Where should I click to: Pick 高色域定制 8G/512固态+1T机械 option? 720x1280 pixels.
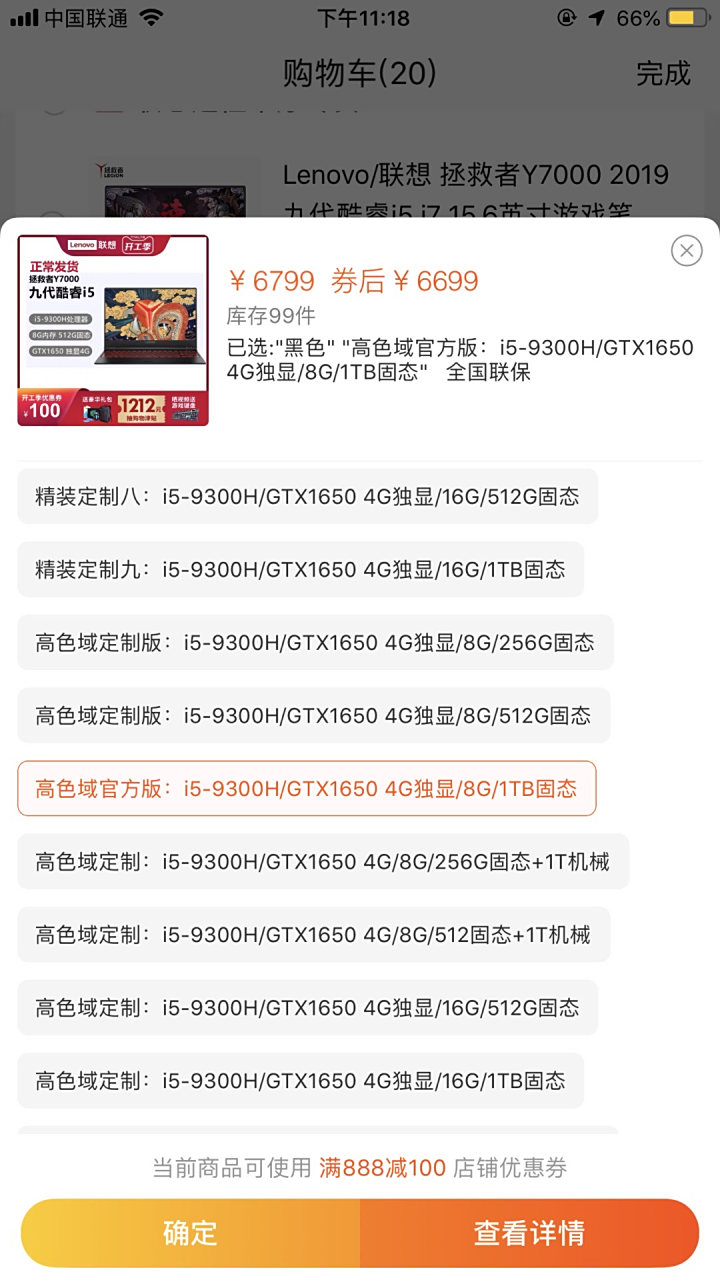(313, 934)
